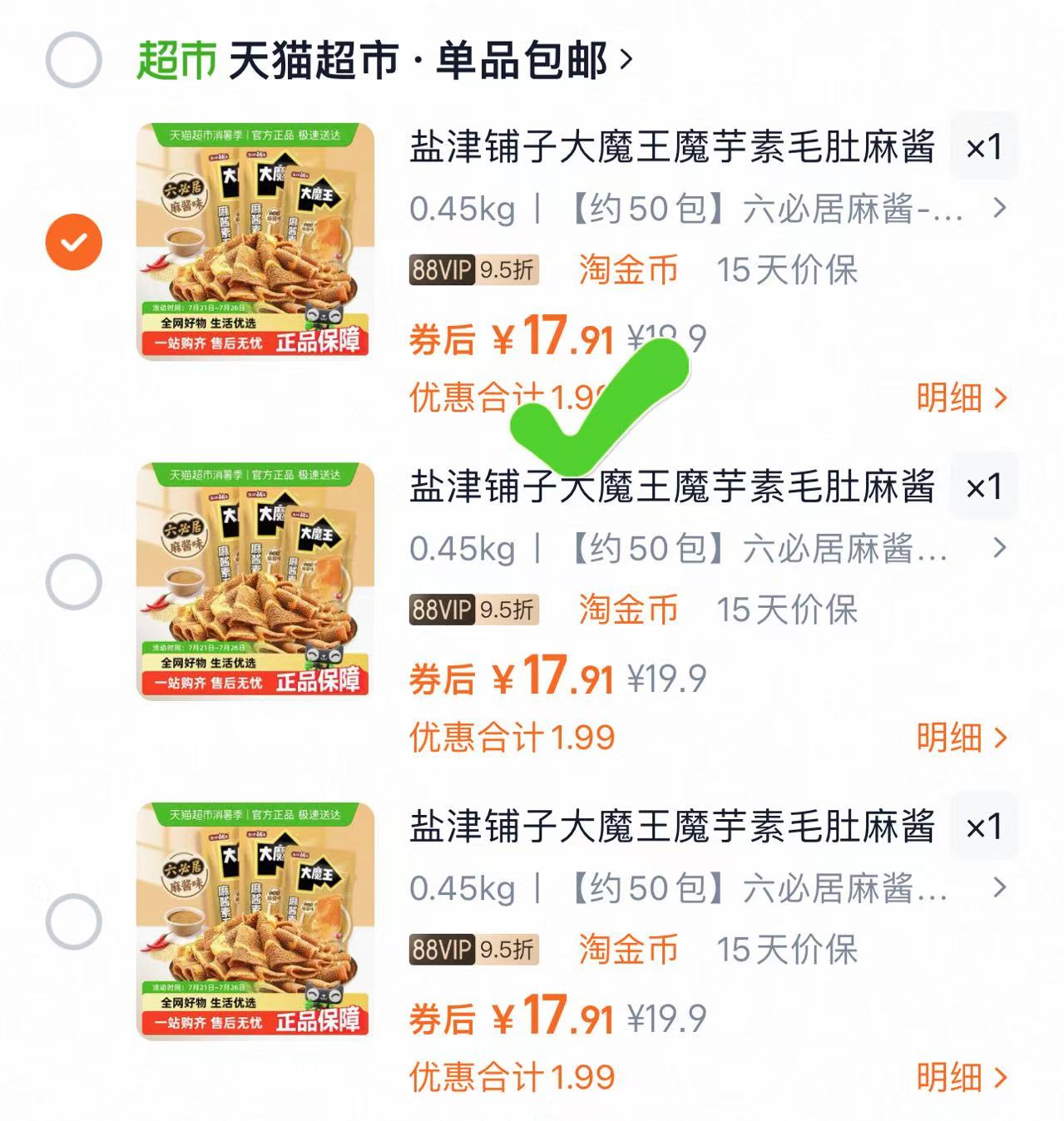
Task: Click the second product's 15天价保 tag
Action: click(x=789, y=609)
